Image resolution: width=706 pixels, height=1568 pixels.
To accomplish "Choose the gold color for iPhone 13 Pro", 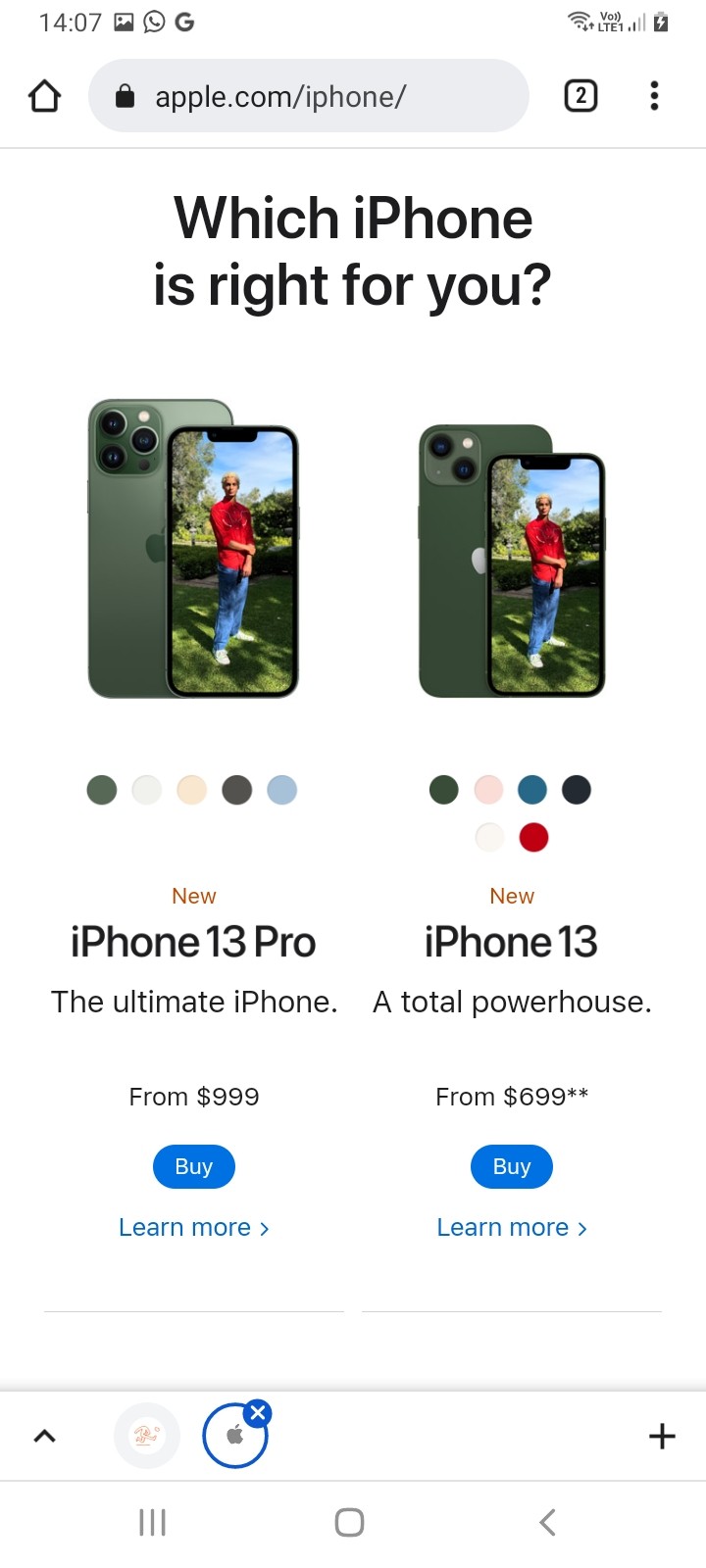I will point(192,790).
